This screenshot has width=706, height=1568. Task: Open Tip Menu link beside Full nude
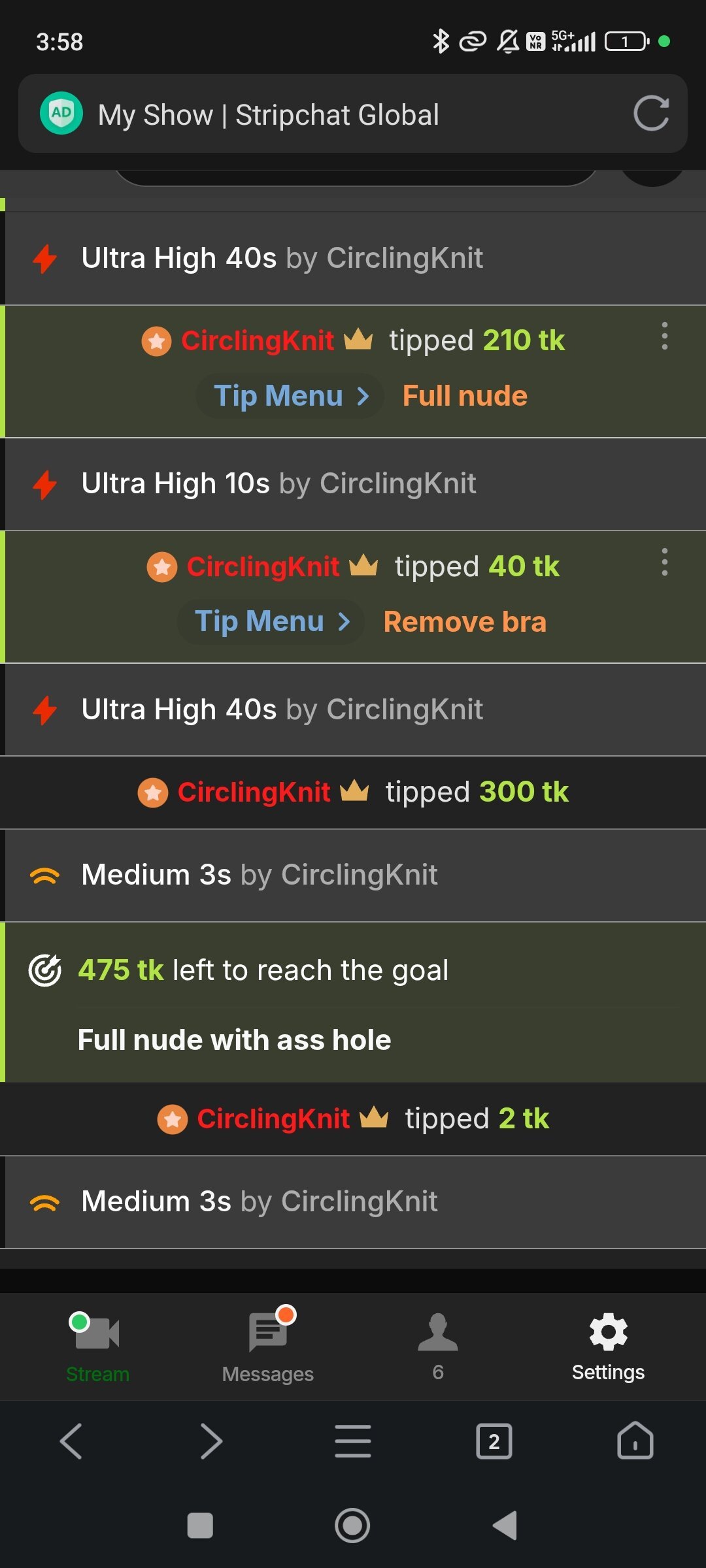click(x=291, y=396)
